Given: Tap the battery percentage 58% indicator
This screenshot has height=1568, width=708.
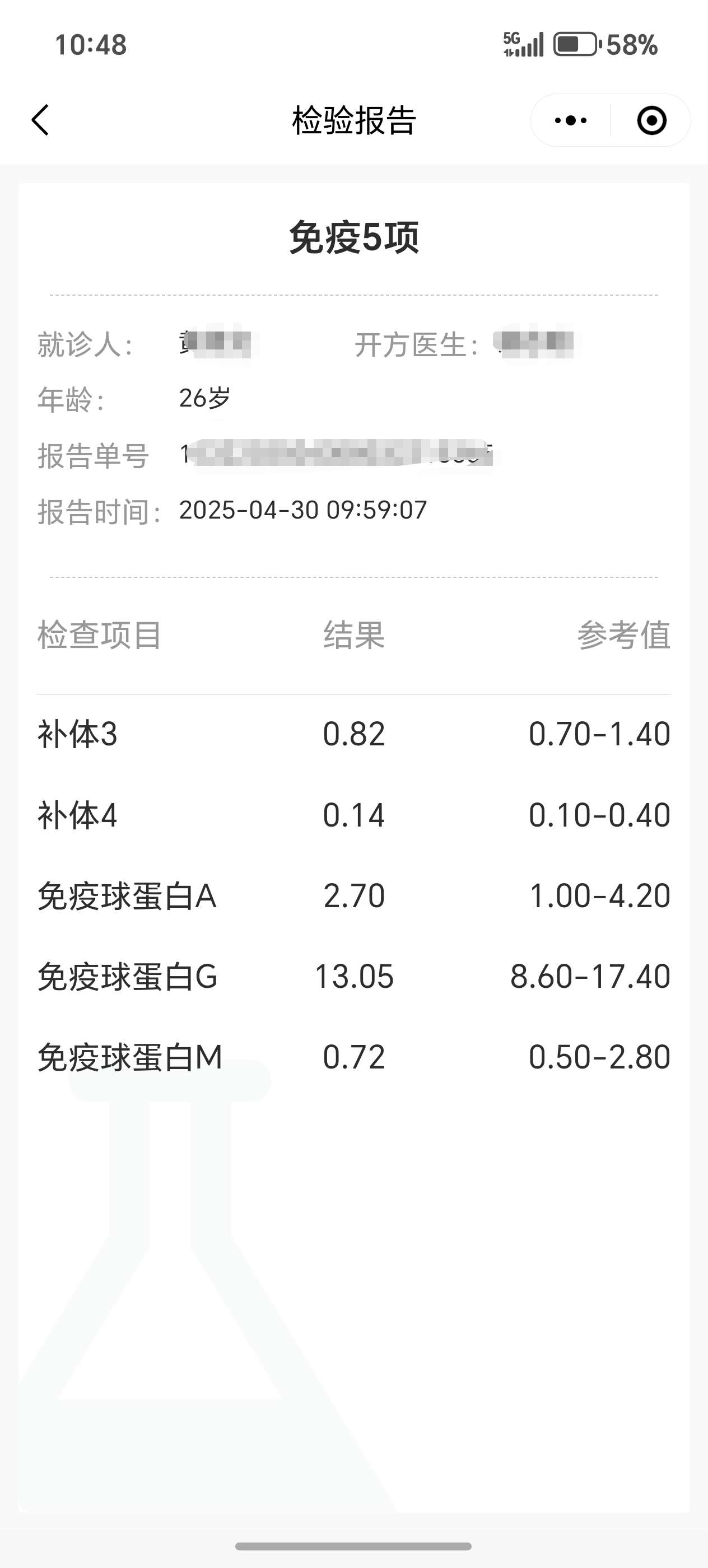Looking at the screenshot, I should (x=634, y=43).
